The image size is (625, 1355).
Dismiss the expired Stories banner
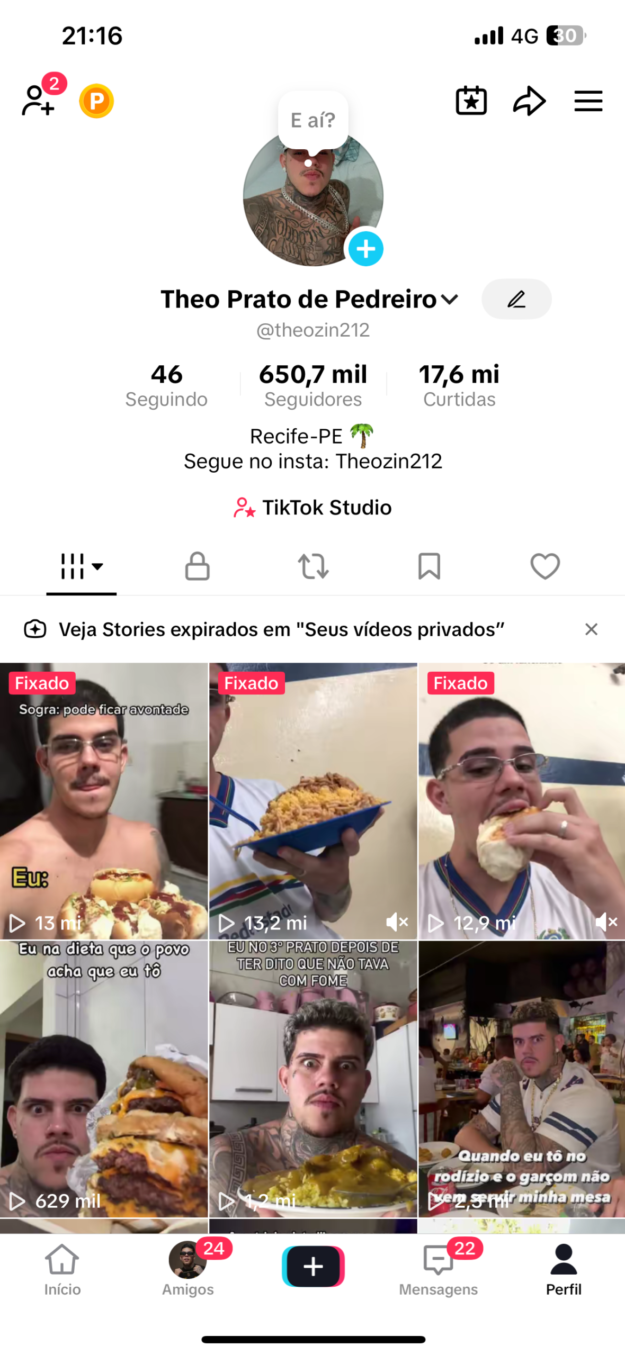click(x=591, y=629)
